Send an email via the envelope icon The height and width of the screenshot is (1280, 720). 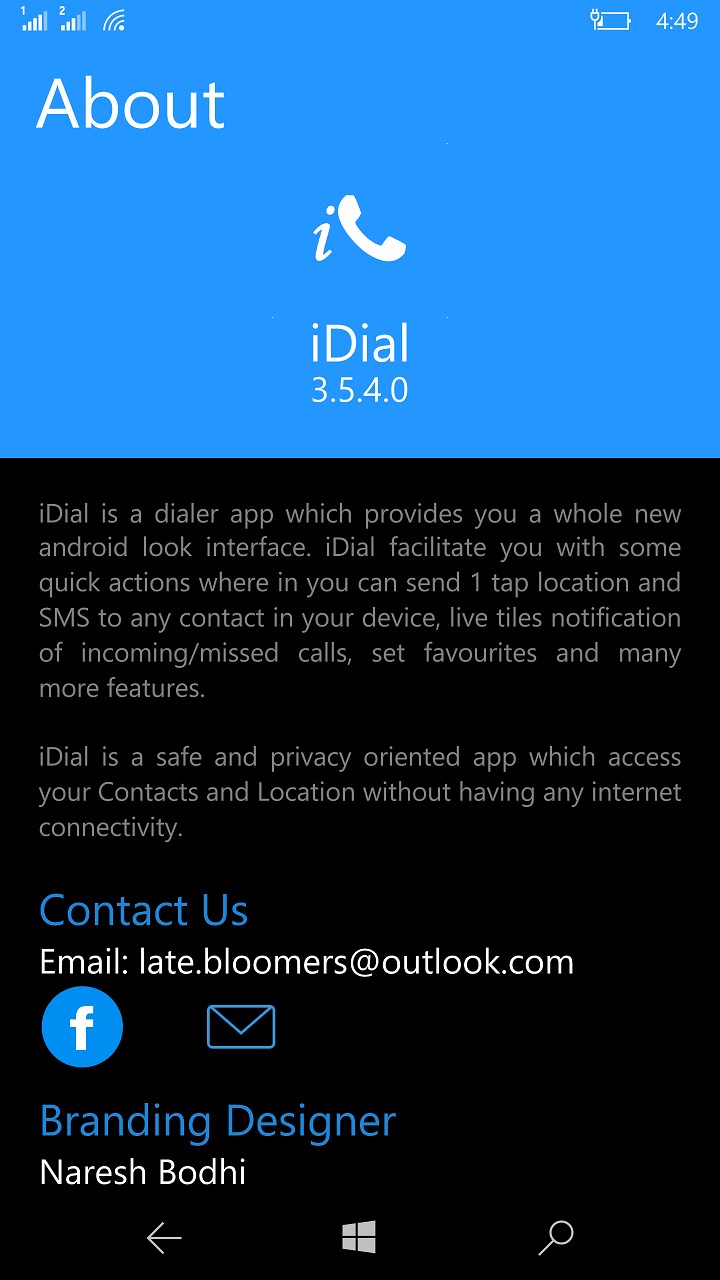pyautogui.click(x=241, y=1027)
